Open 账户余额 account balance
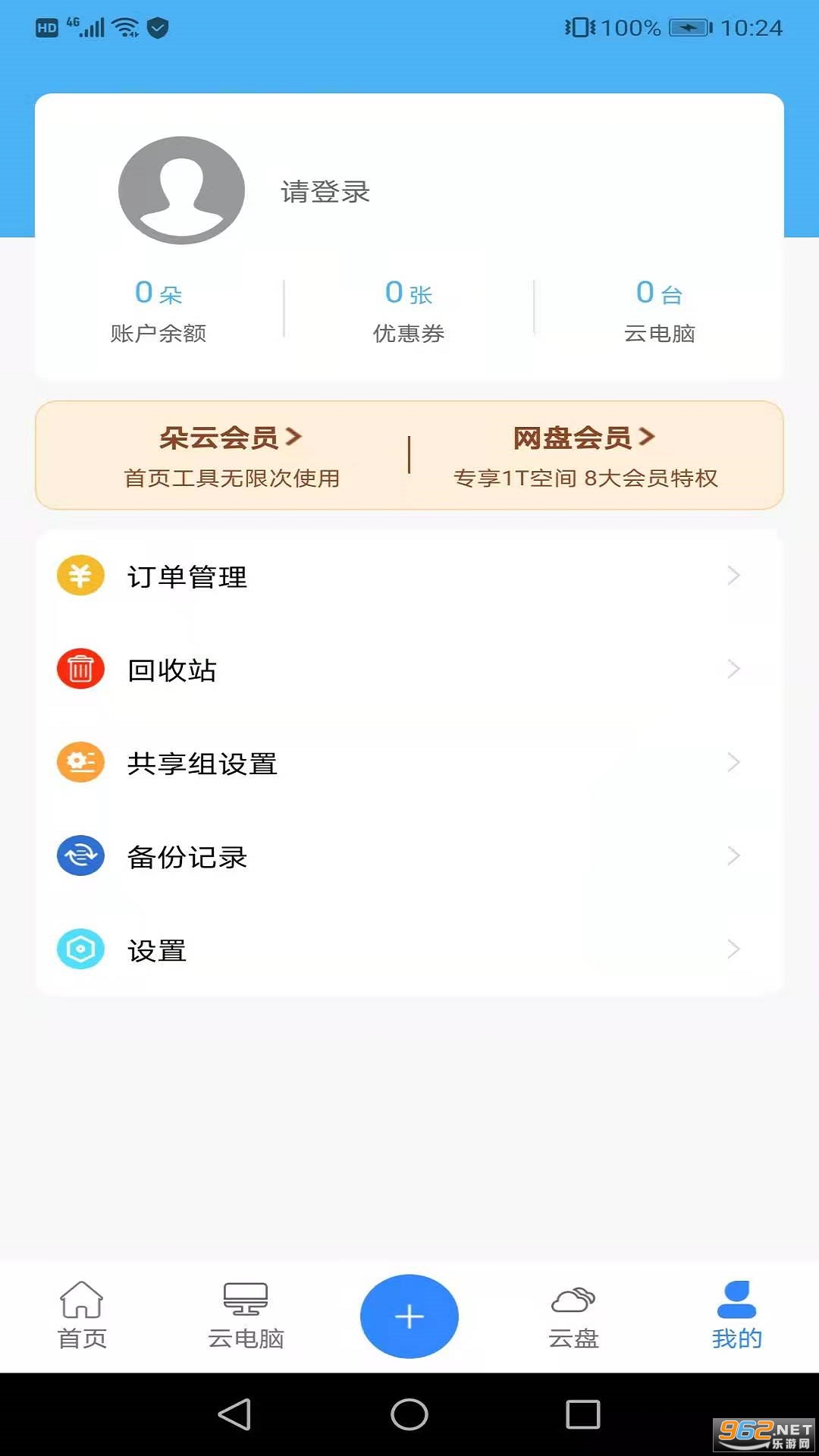The width and height of the screenshot is (819, 1456). click(x=158, y=311)
